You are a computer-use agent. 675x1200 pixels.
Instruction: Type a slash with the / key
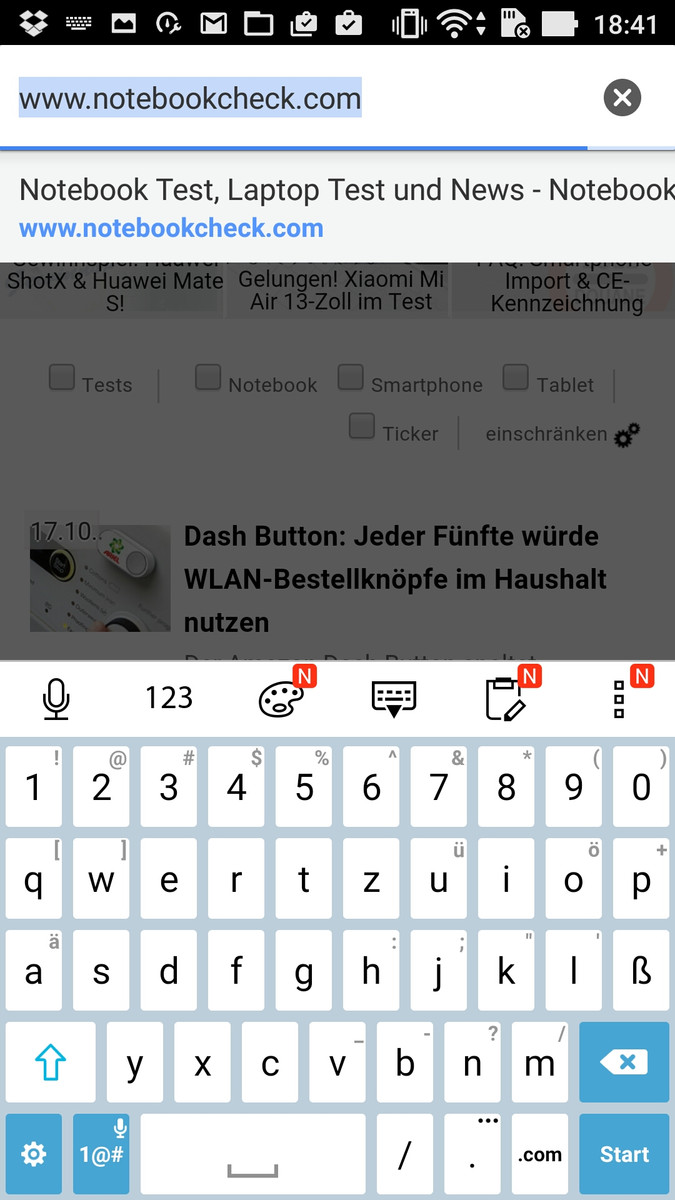[x=405, y=1154]
